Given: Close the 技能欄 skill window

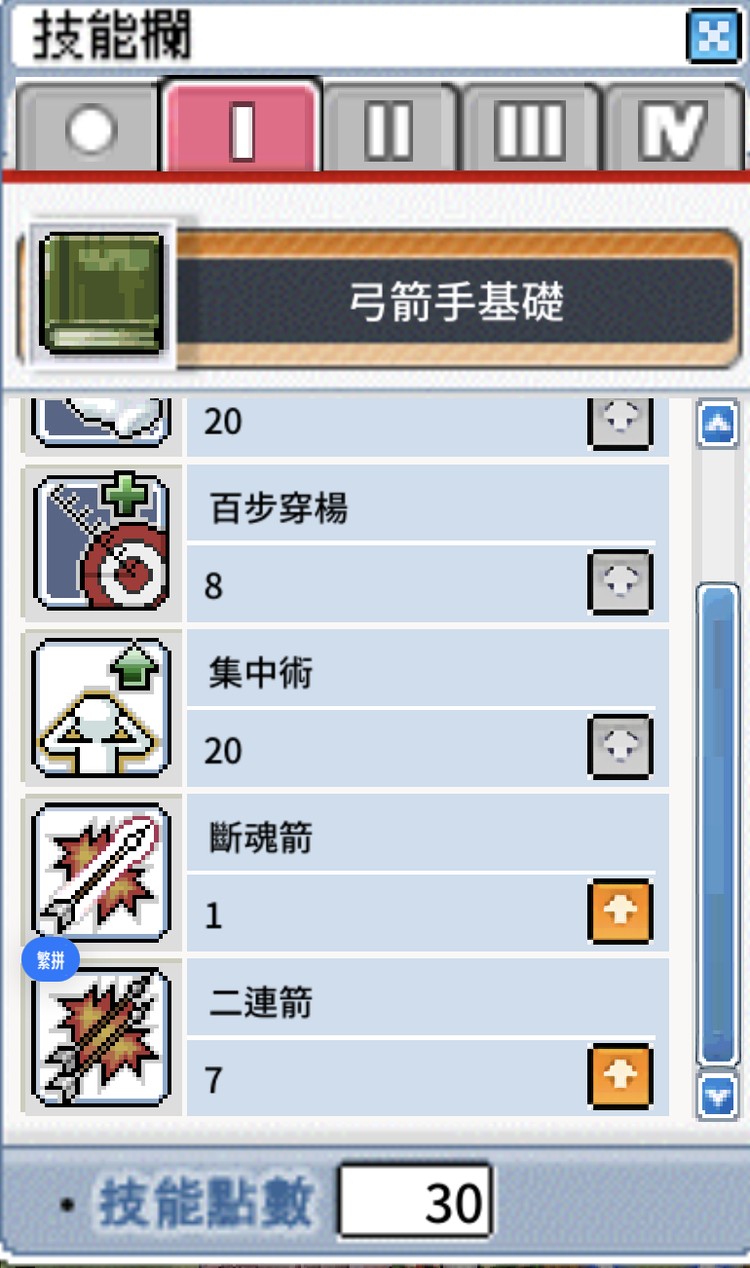Looking at the screenshot, I should point(714,37).
